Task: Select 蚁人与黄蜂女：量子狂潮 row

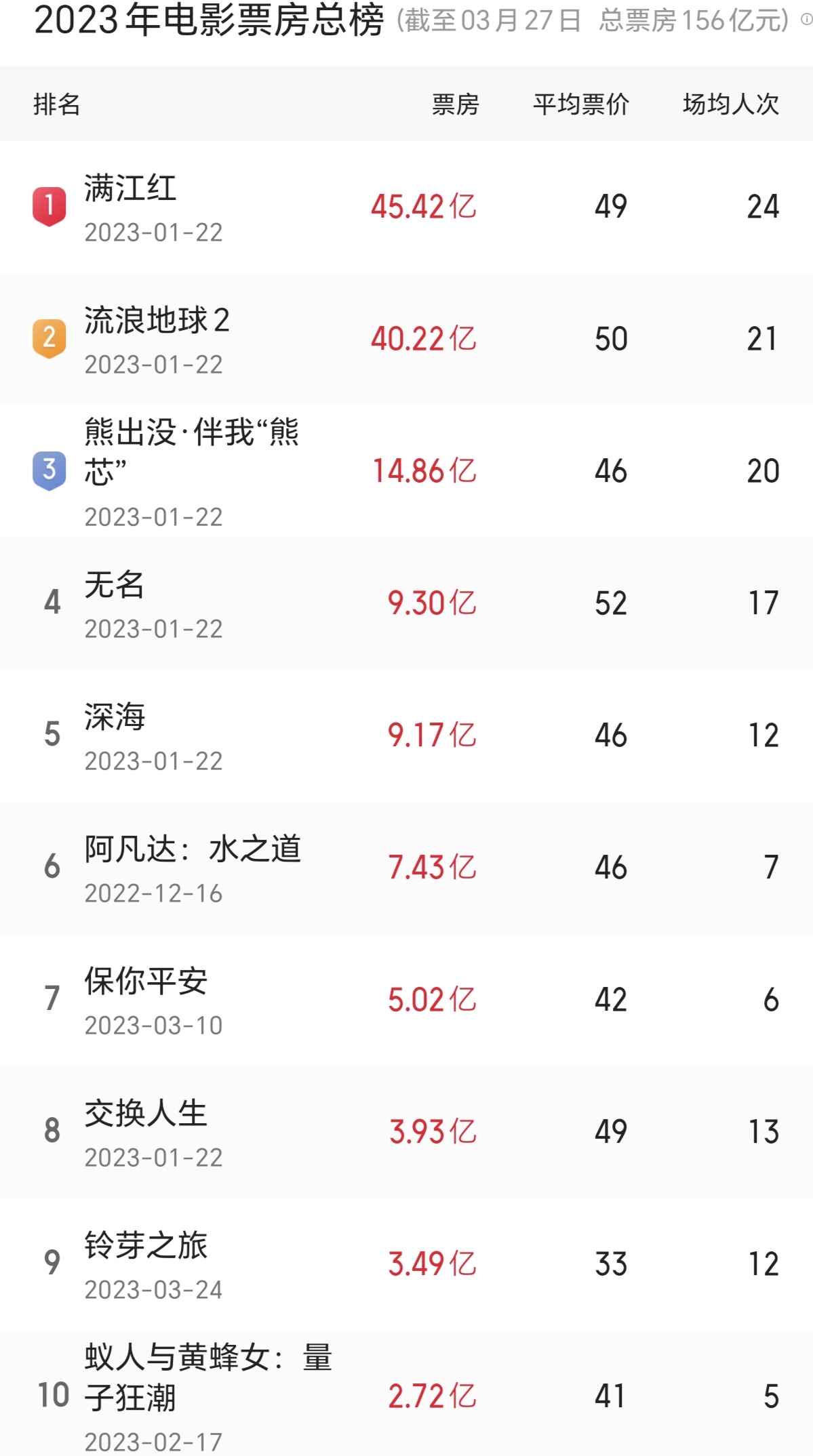Action: pyautogui.click(x=406, y=1393)
